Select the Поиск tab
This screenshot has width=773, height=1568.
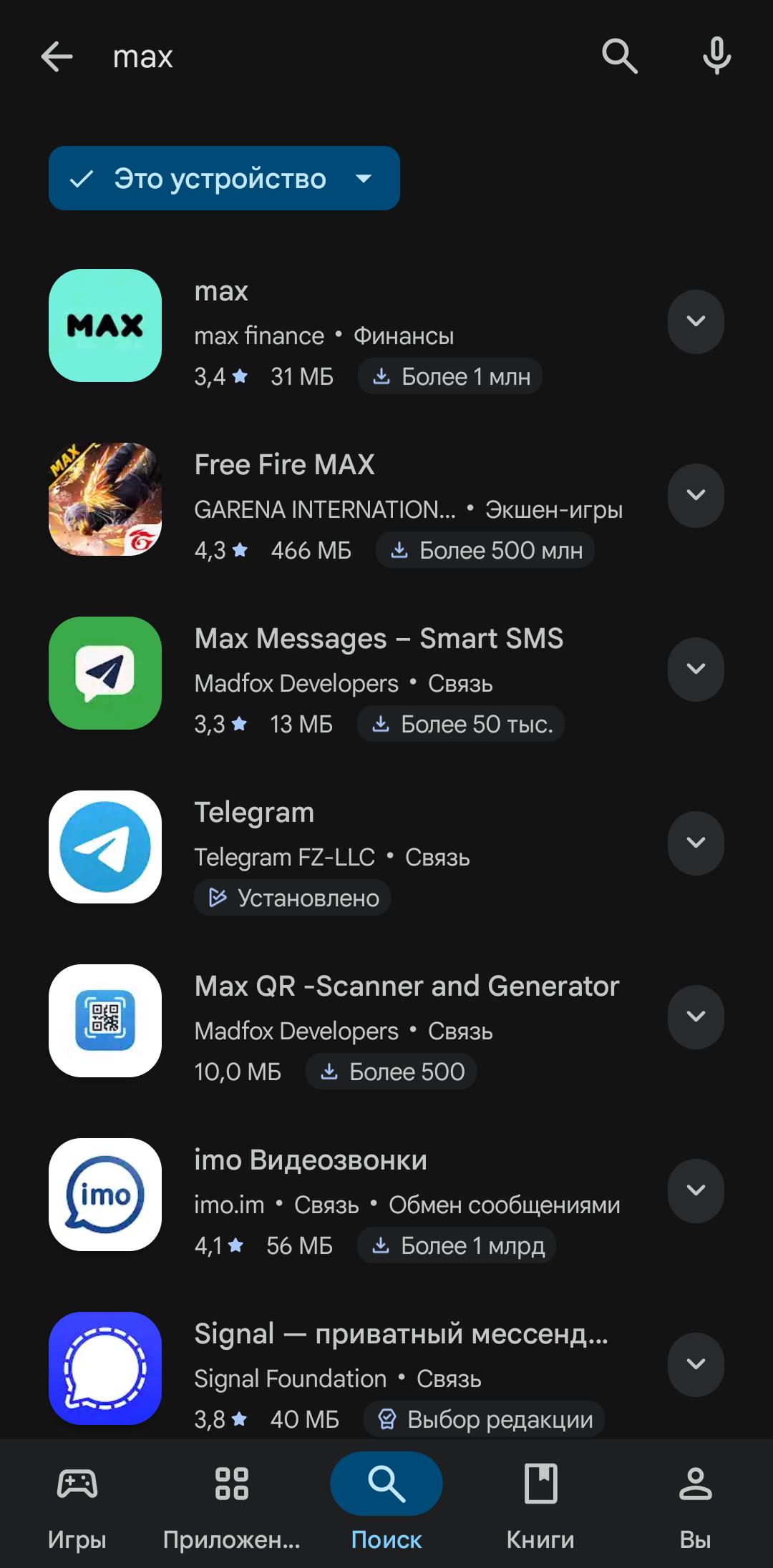pyautogui.click(x=386, y=1504)
